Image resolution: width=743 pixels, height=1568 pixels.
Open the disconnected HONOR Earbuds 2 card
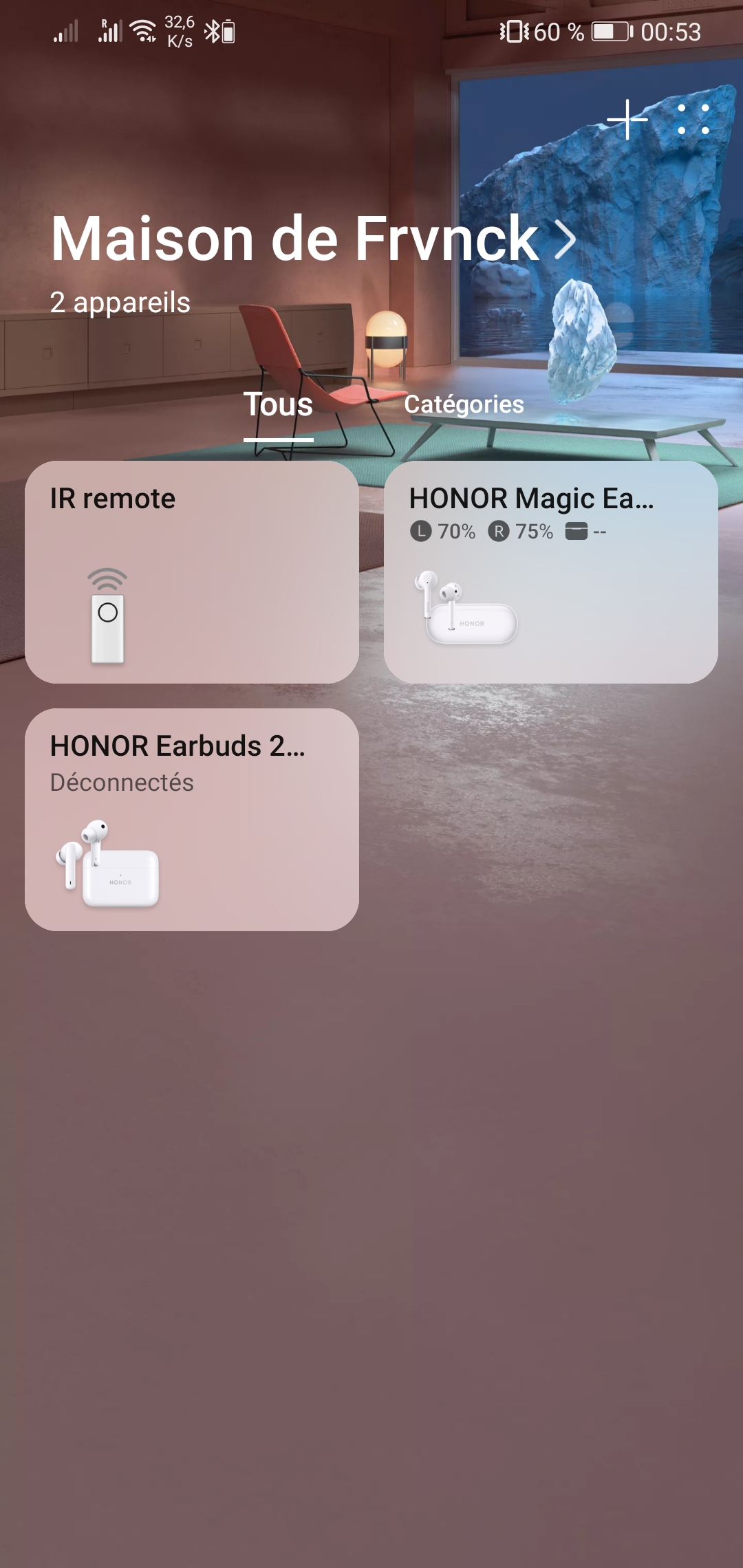coord(192,820)
